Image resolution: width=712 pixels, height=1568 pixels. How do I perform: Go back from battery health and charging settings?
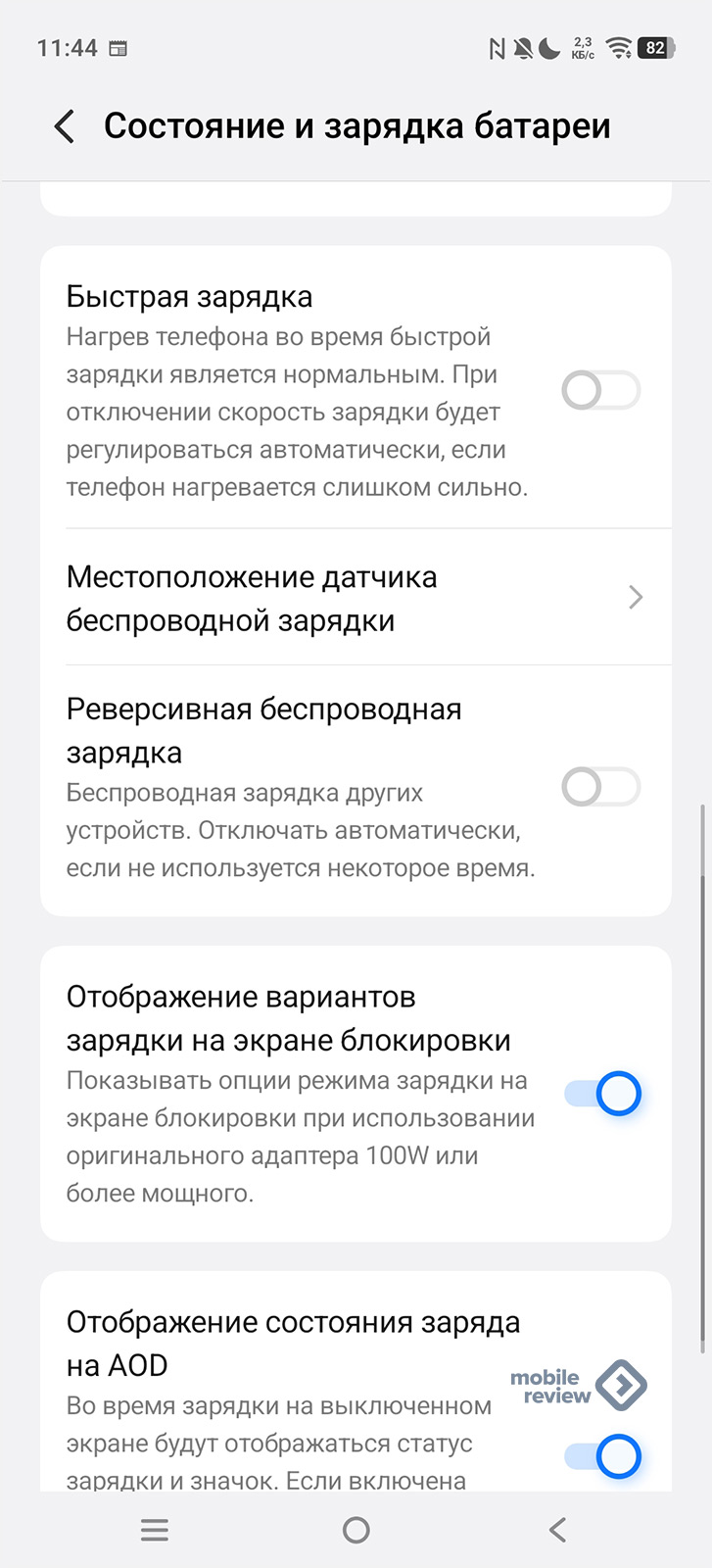click(65, 126)
